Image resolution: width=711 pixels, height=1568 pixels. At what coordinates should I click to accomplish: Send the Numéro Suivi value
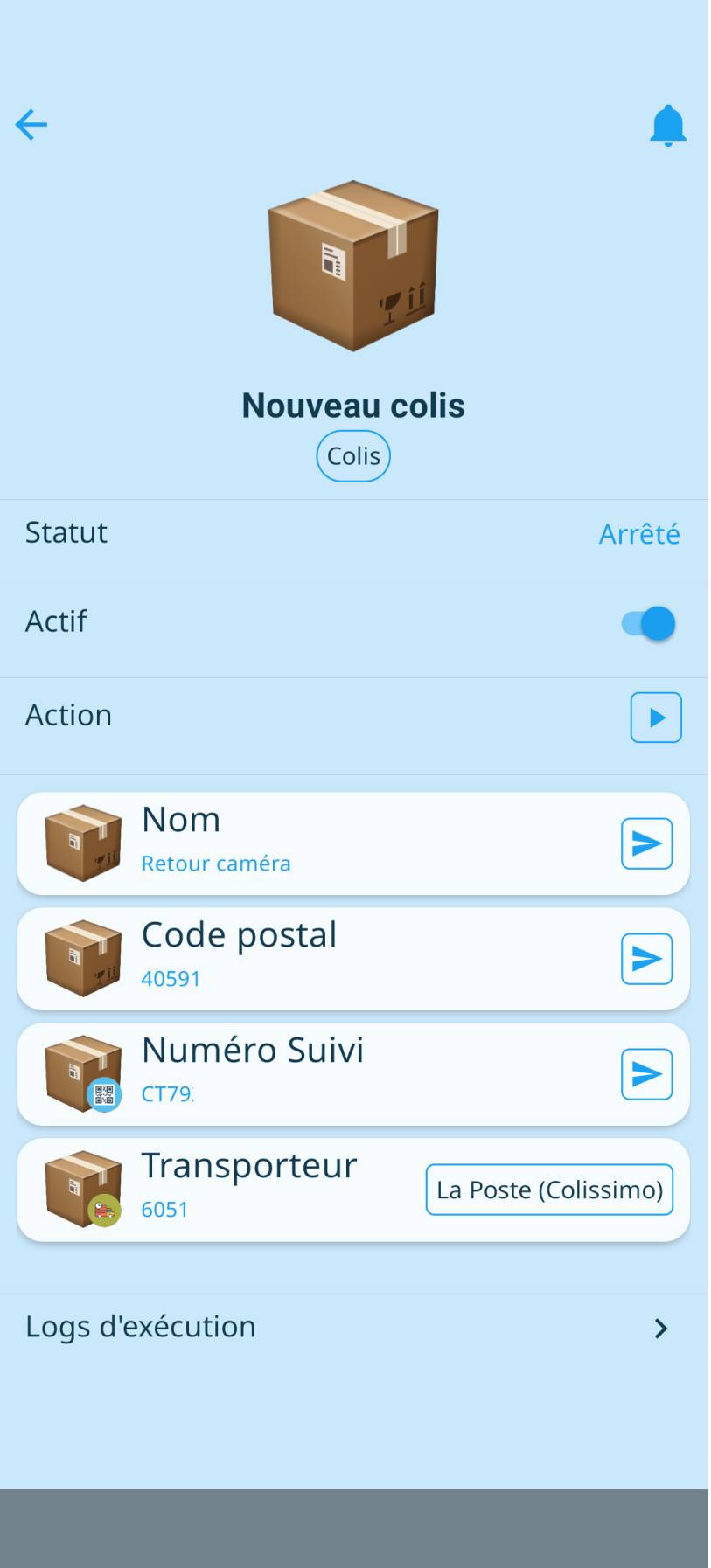click(x=646, y=1074)
